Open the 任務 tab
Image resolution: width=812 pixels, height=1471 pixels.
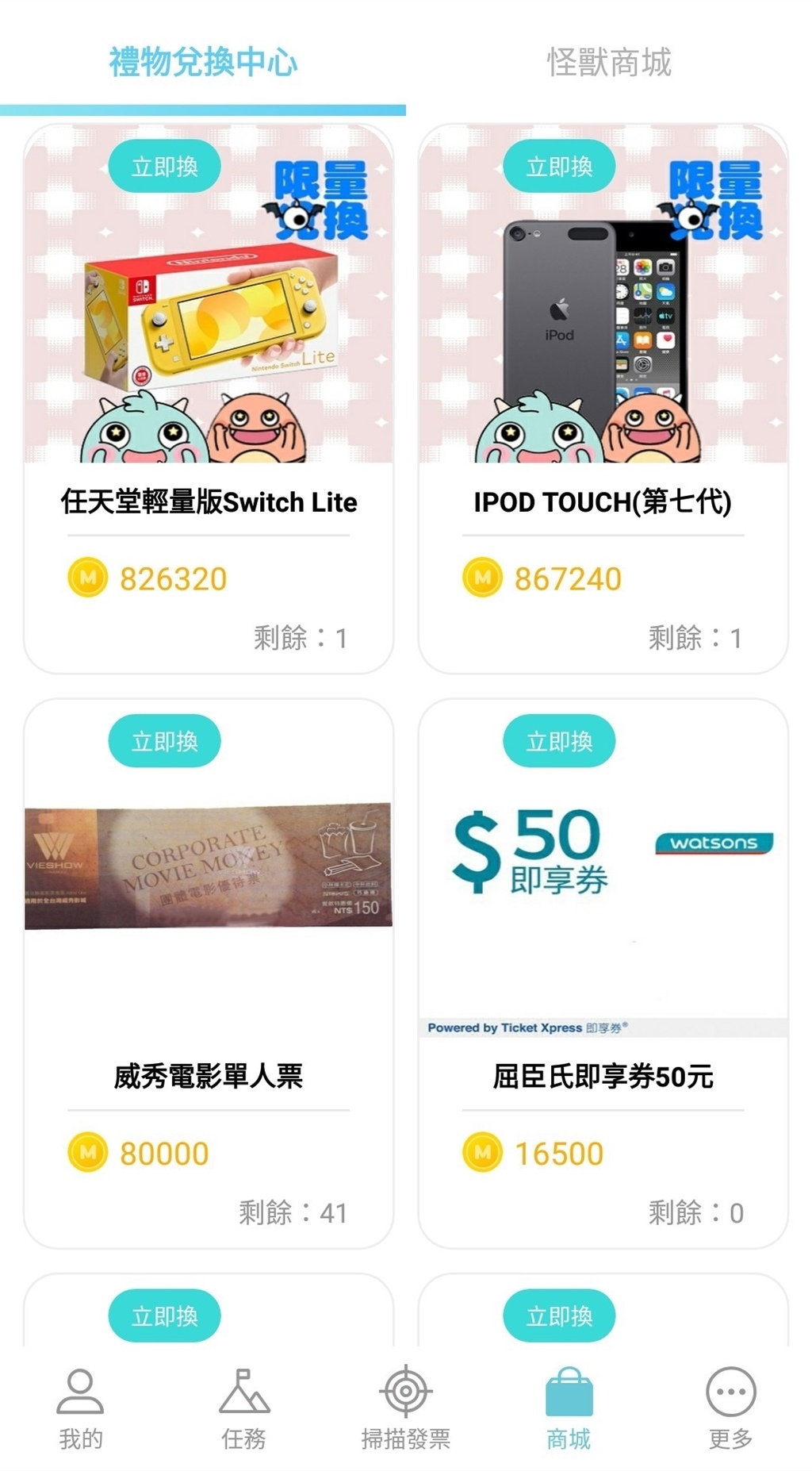243,1408
